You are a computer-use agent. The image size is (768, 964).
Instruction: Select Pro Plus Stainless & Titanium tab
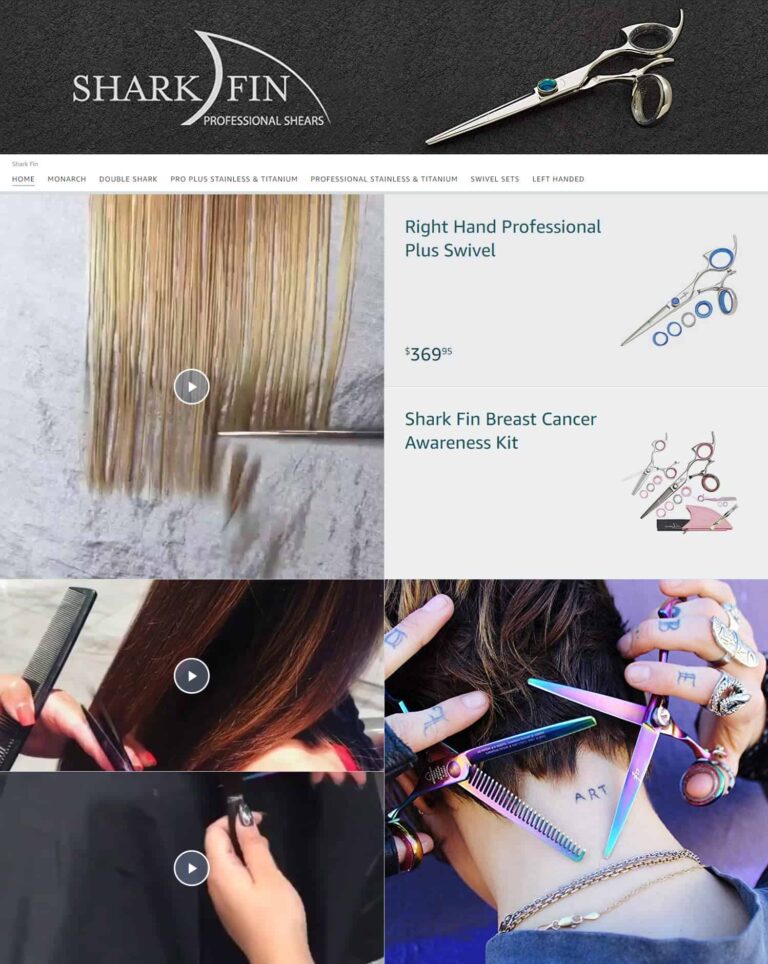tap(234, 179)
